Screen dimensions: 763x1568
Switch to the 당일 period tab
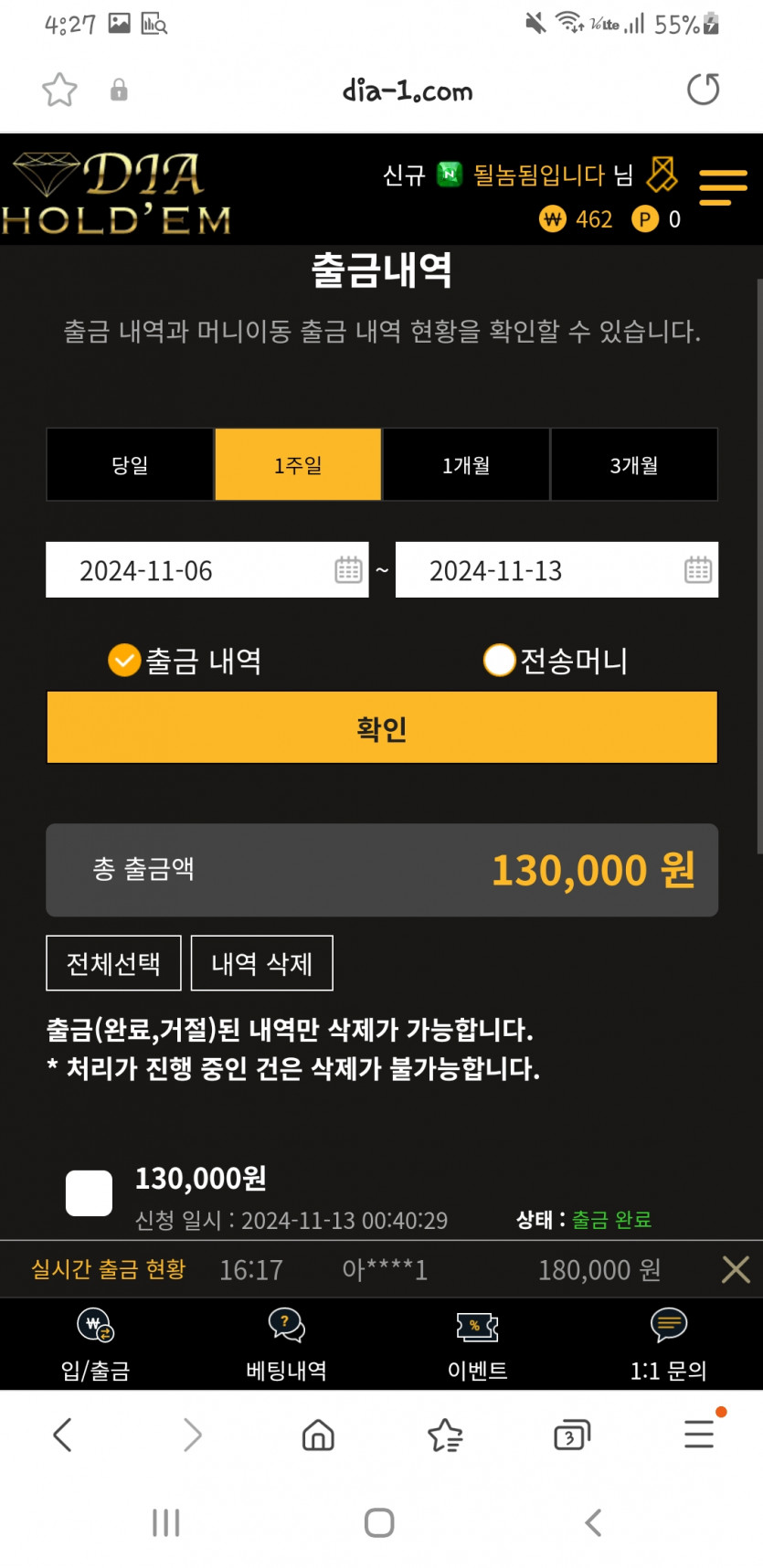click(130, 464)
